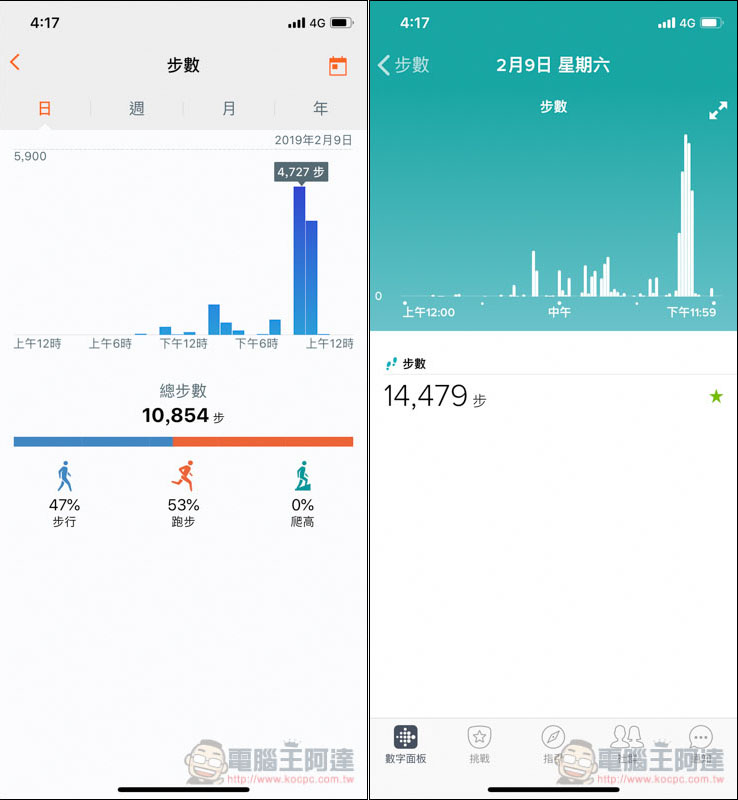Tap the tallest blue bar showing 4,727 步
738x800 pixels.
point(299,260)
